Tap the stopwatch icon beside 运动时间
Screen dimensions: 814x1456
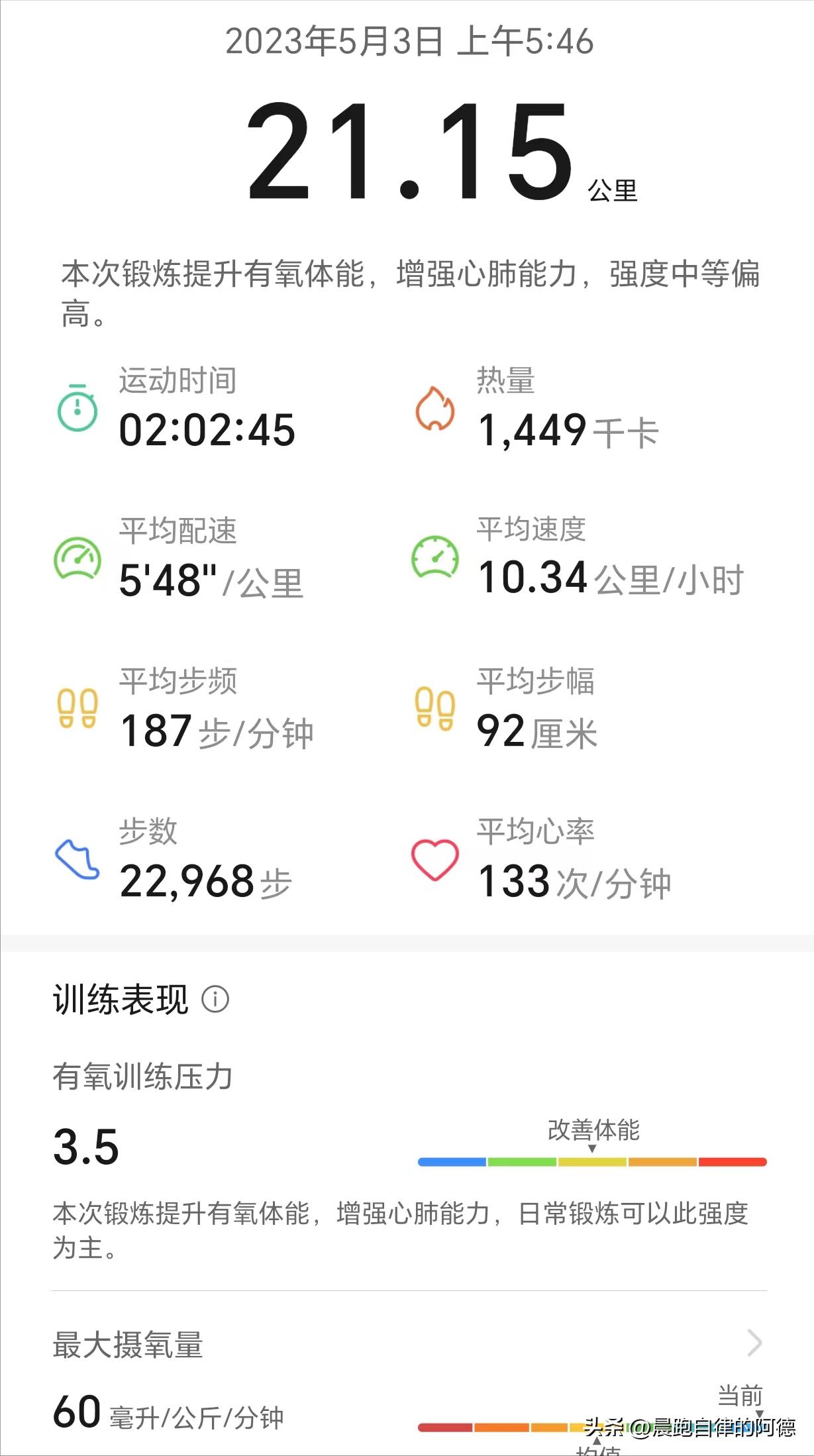(77, 411)
